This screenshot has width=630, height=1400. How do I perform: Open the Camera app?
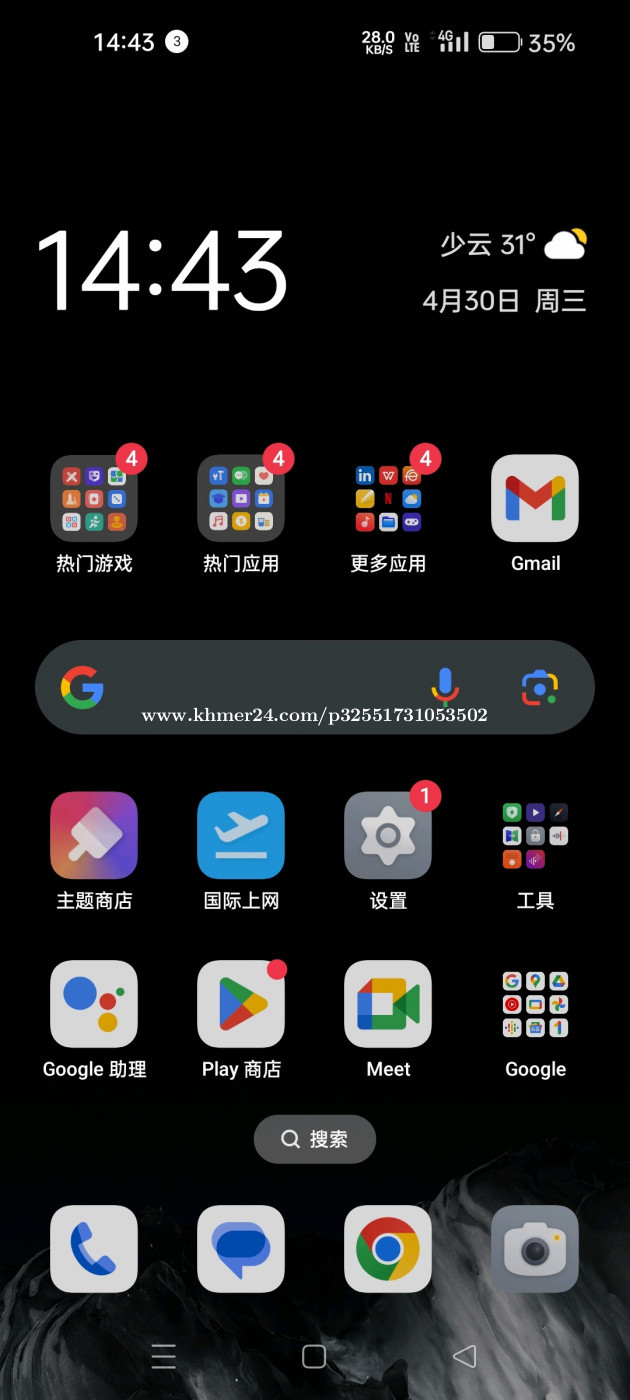(535, 1249)
